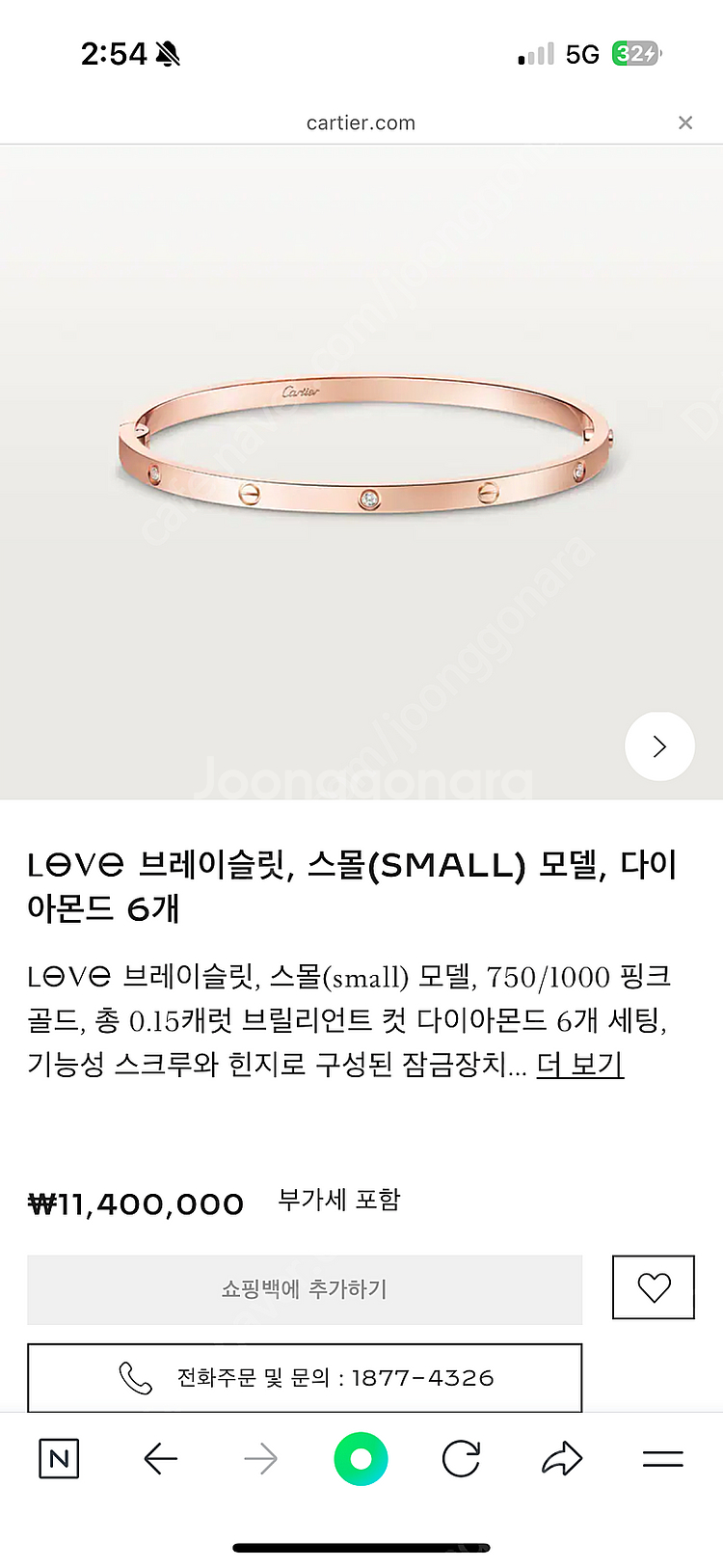Viewport: 723px width, 1568px height.
Task: Go back to the previous page
Action: tap(160, 1459)
